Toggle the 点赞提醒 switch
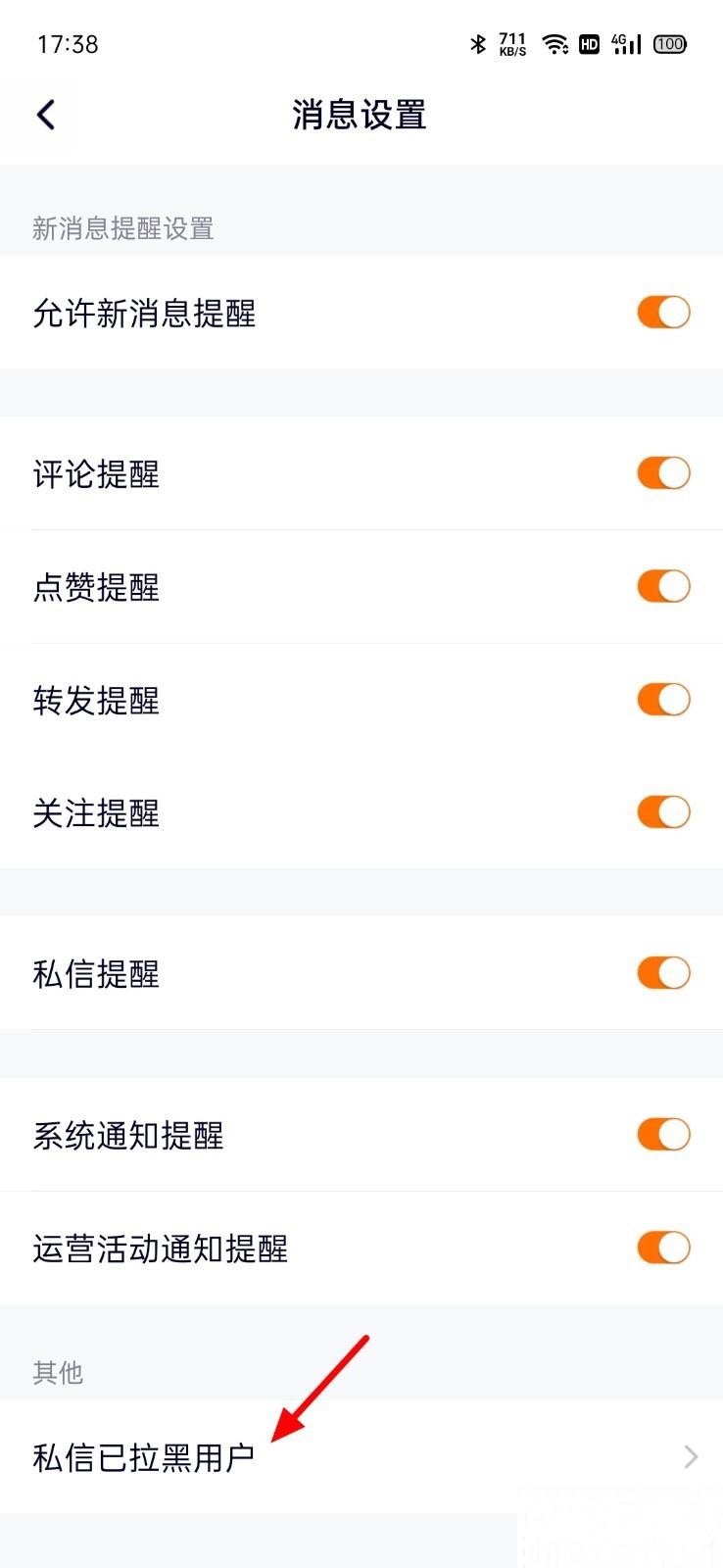This screenshot has width=723, height=1568. point(663,586)
